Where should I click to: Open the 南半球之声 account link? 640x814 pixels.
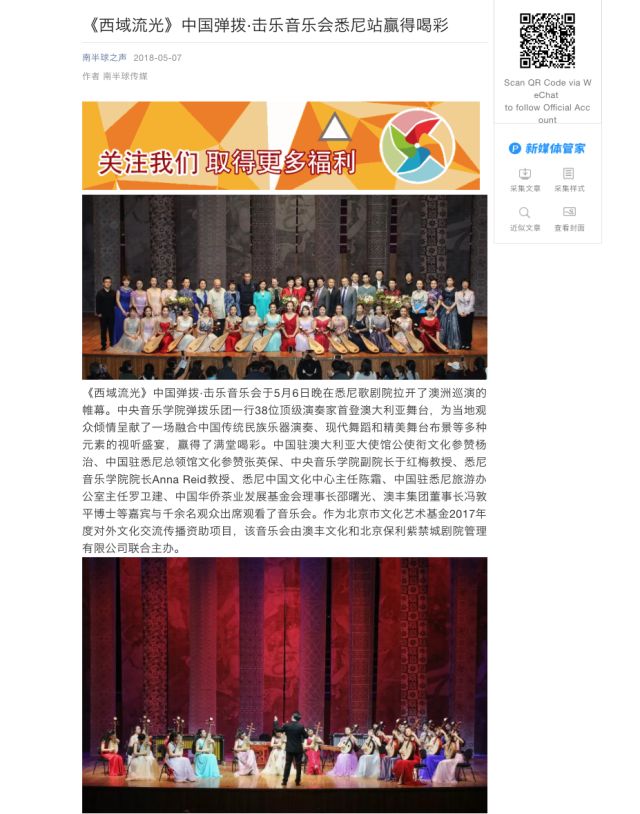103,57
